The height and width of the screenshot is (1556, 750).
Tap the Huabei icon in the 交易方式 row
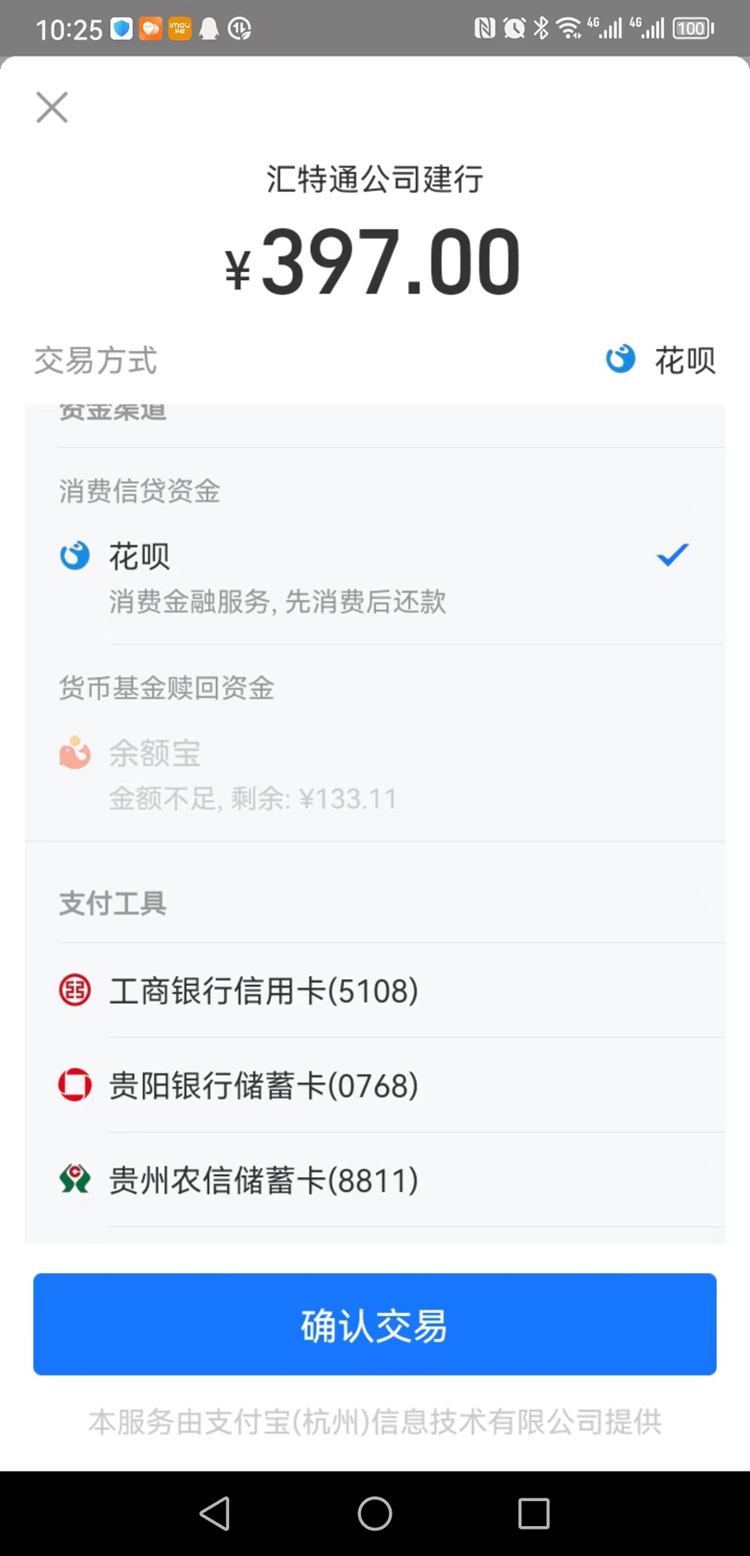621,358
